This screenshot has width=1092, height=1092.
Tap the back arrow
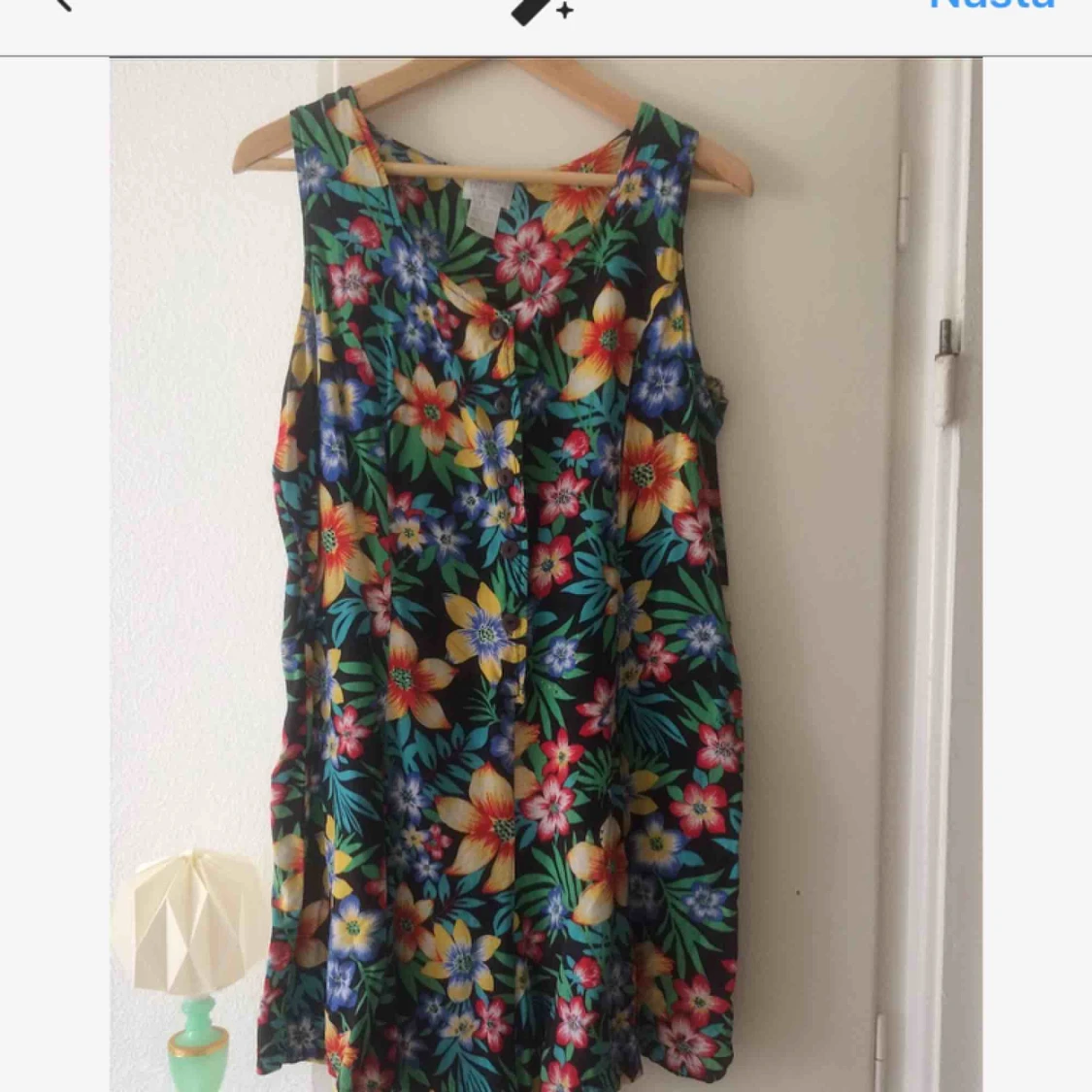coord(63,5)
